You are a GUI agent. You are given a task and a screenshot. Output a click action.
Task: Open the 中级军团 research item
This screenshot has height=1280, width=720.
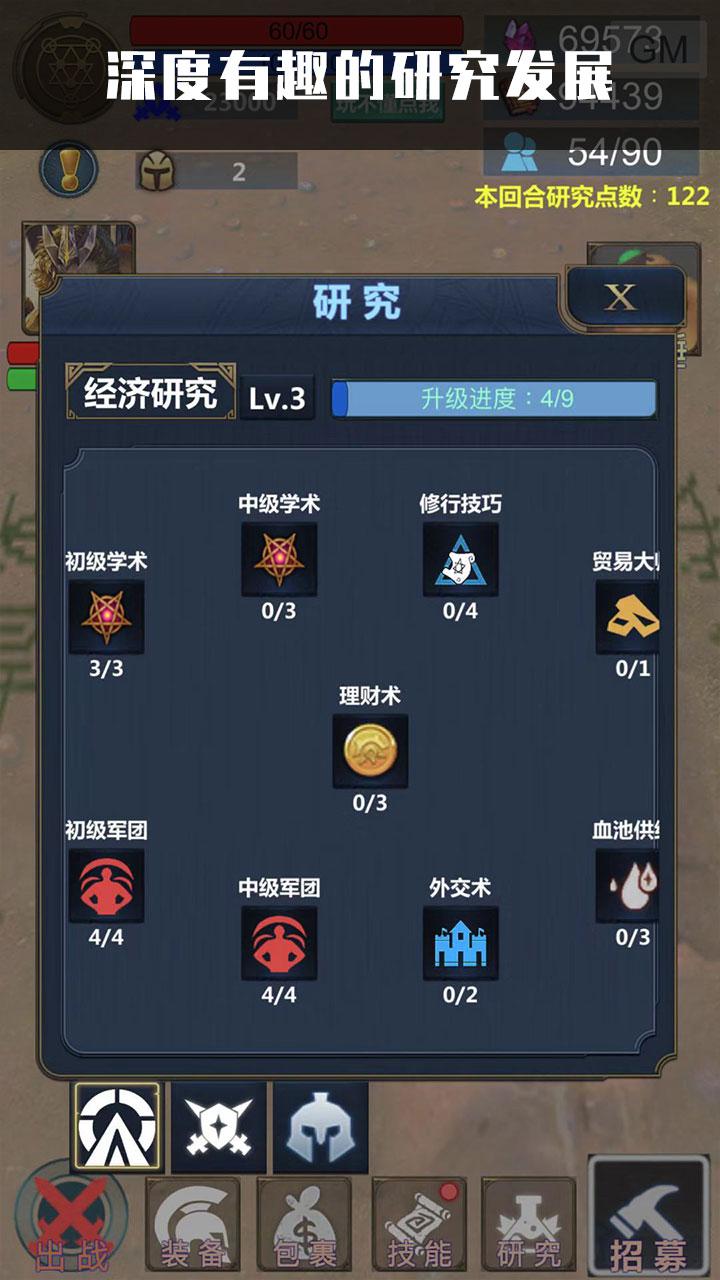click(279, 943)
